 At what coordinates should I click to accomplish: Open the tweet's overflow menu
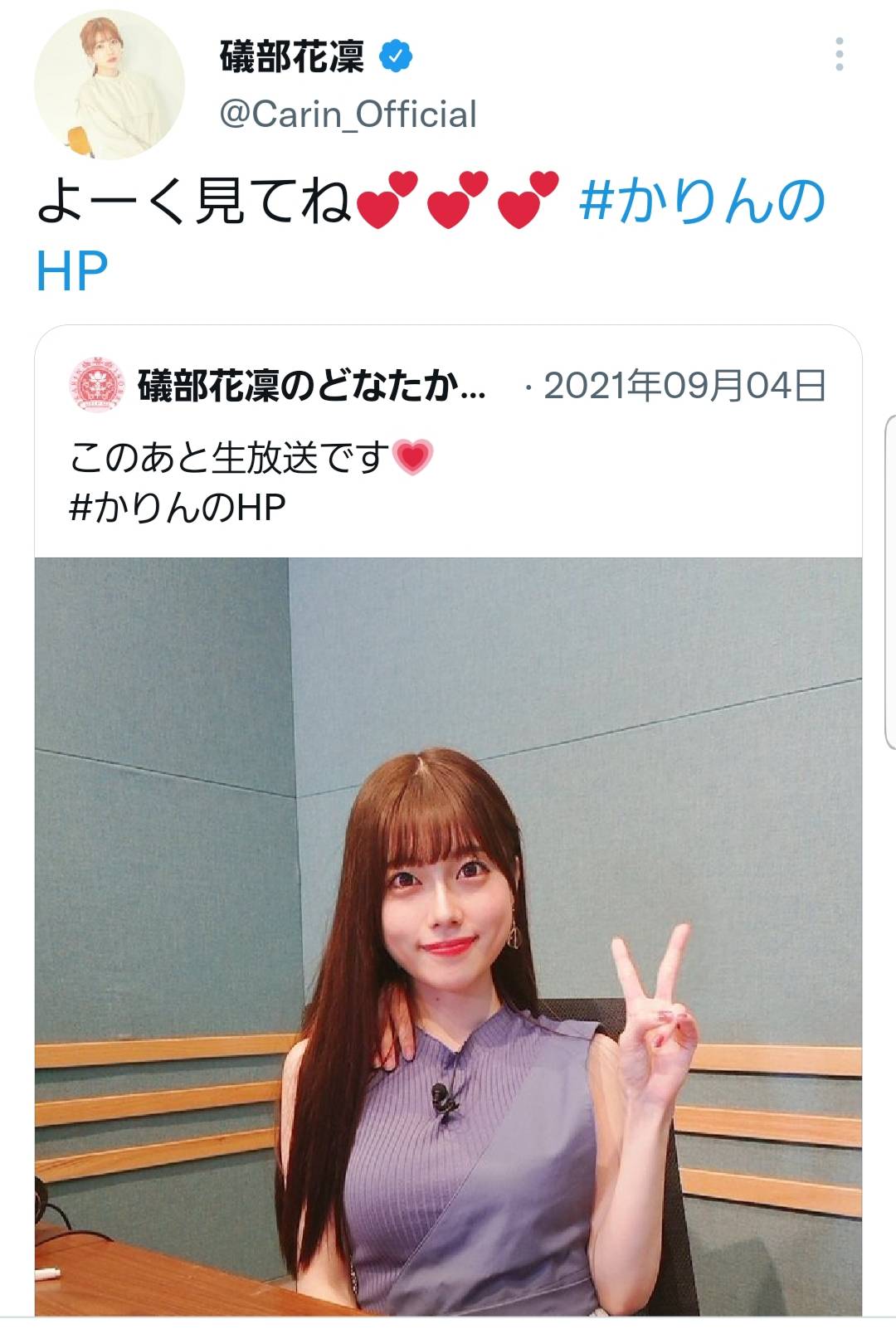click(x=840, y=55)
